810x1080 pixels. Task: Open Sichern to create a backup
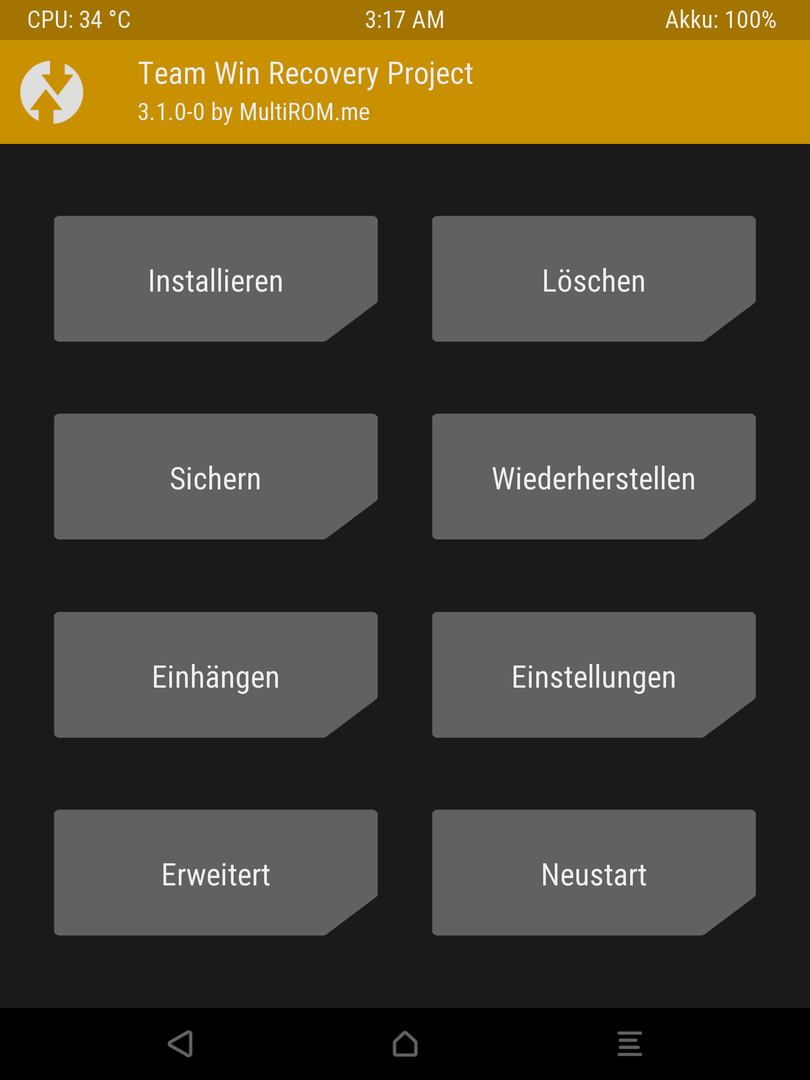pyautogui.click(x=215, y=477)
